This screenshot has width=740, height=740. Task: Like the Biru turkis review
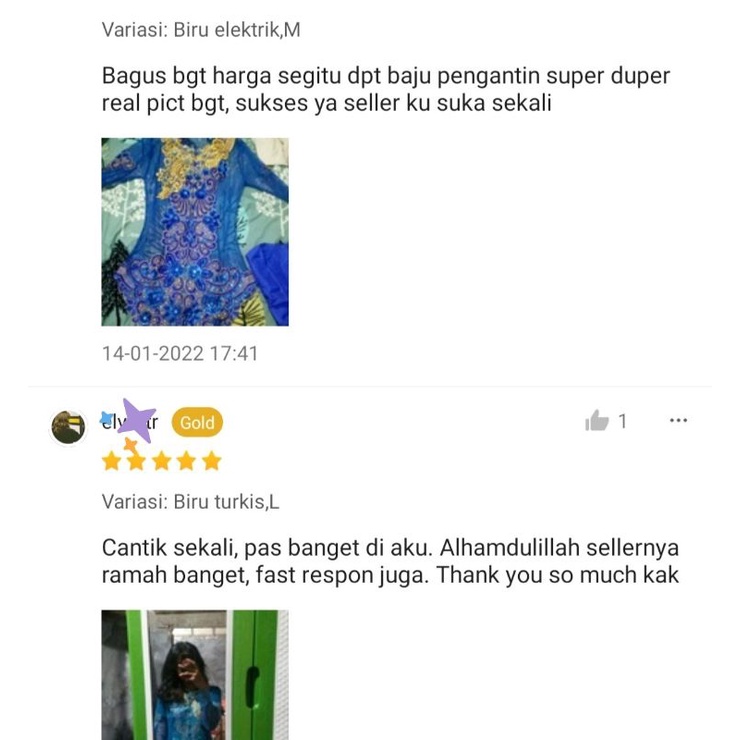[597, 421]
